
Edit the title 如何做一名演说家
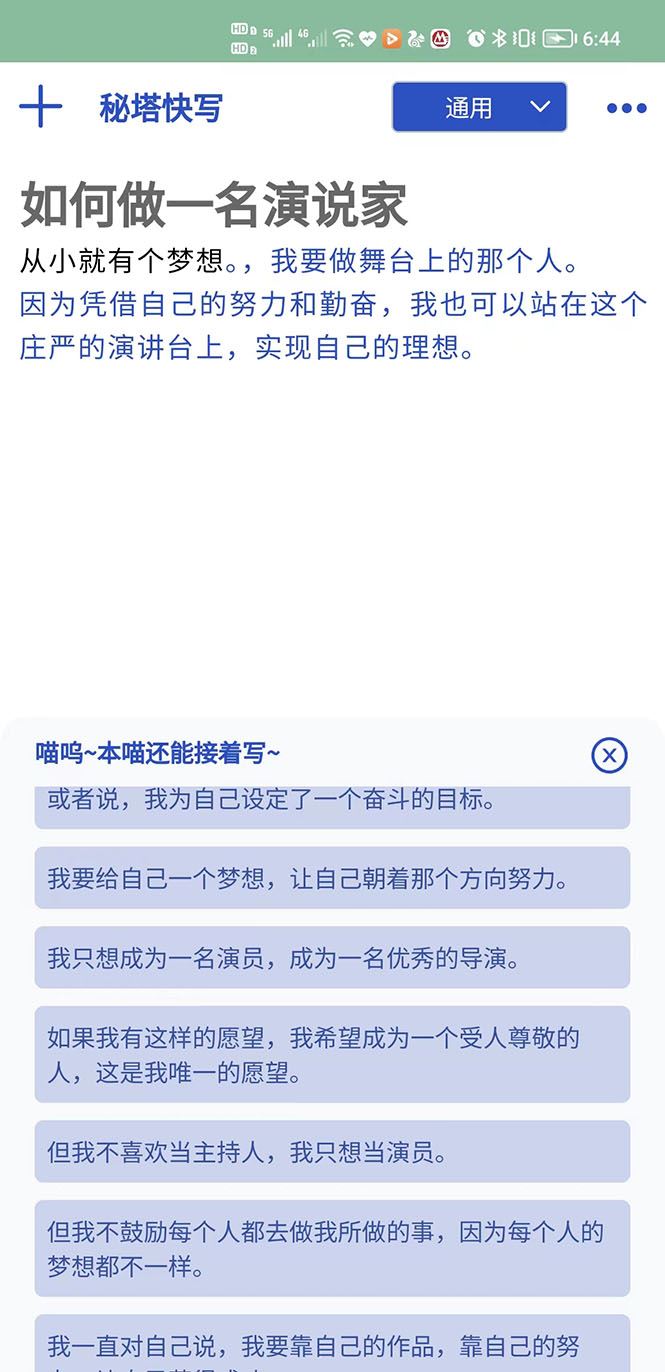tap(214, 206)
